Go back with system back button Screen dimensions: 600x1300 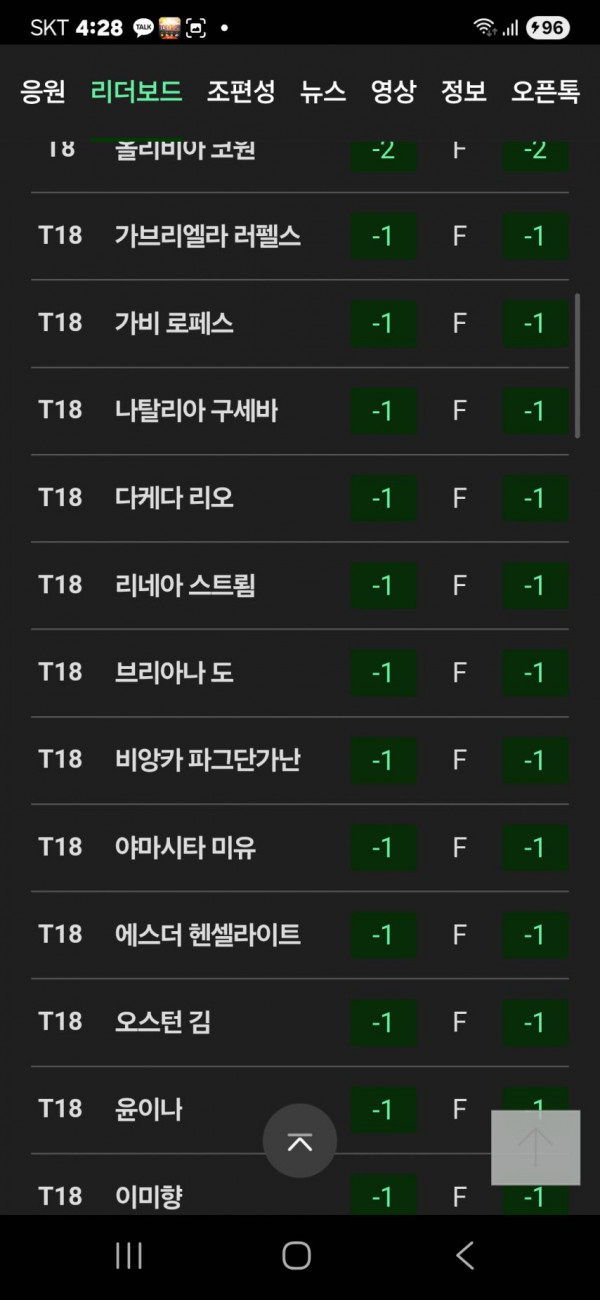pos(464,1256)
